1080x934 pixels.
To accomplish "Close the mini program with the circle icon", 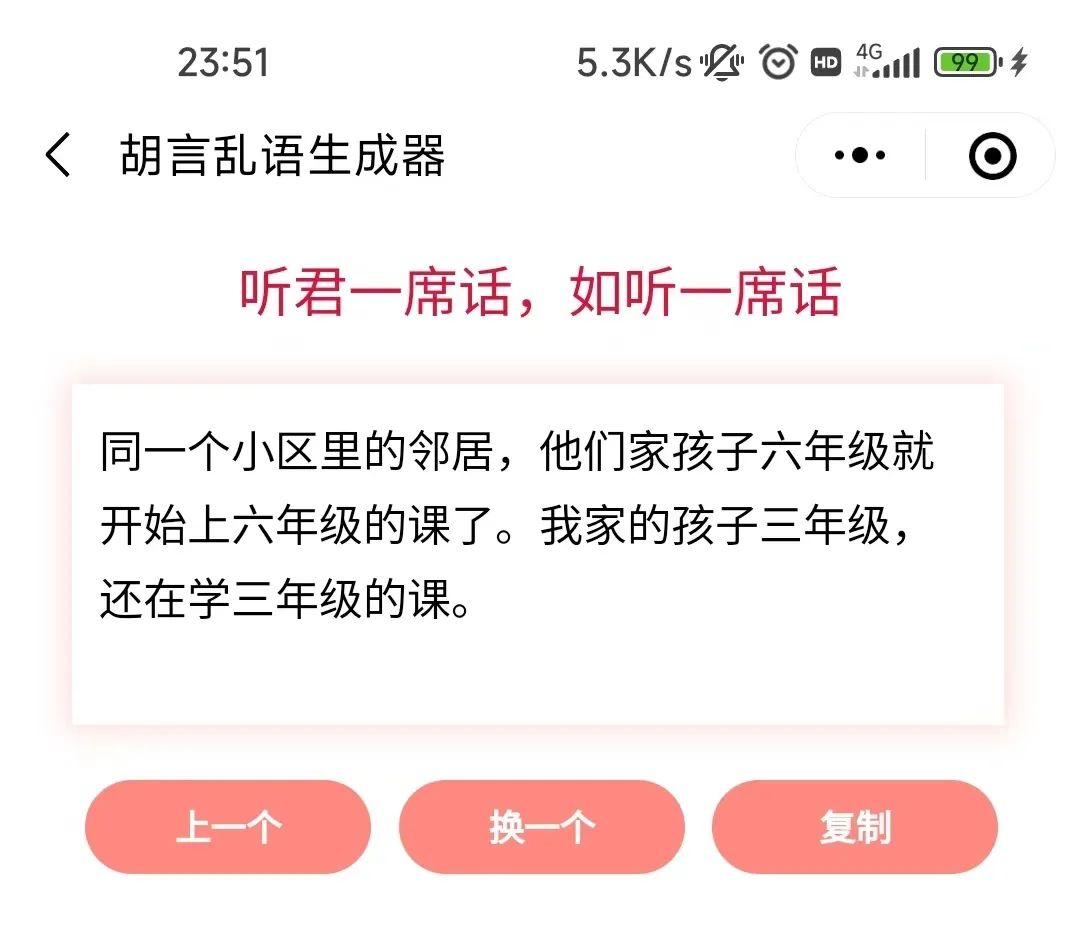I will coord(992,156).
